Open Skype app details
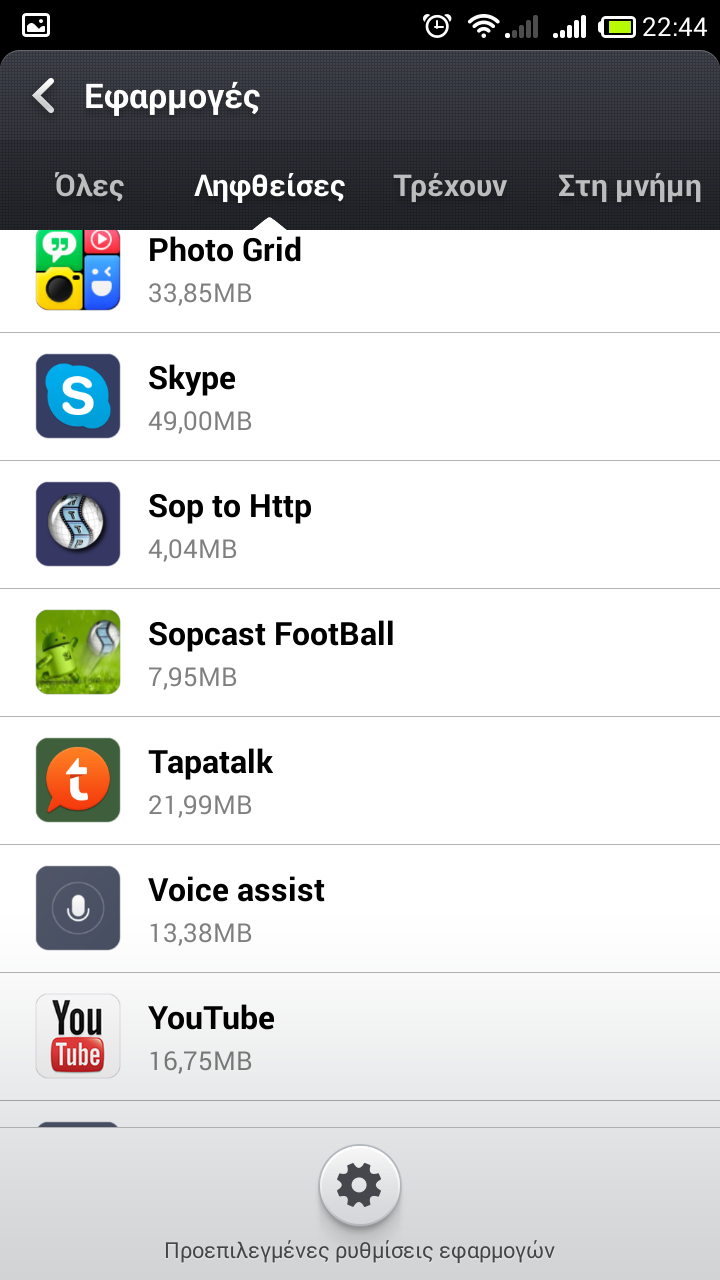 360,397
